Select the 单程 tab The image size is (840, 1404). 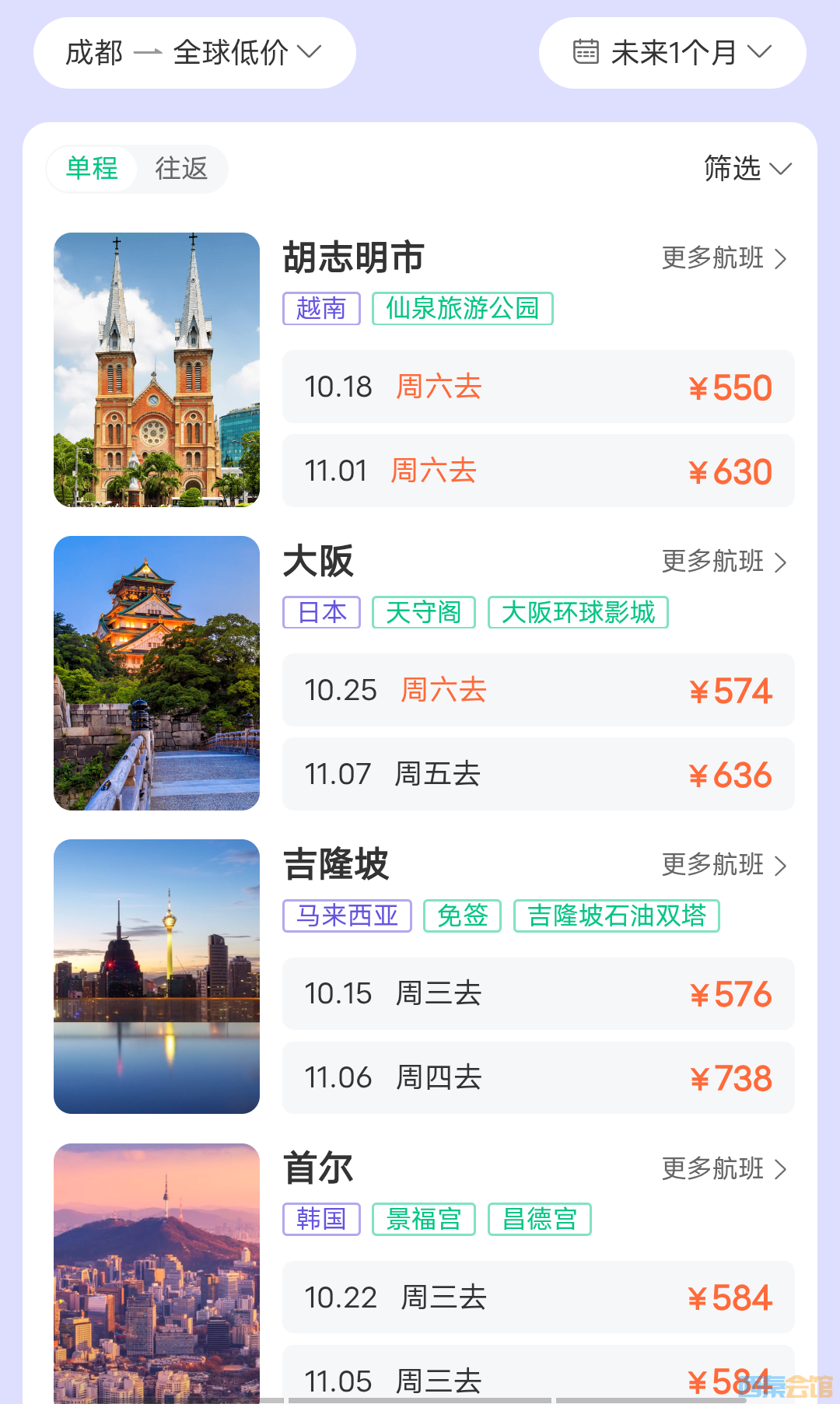[92, 169]
